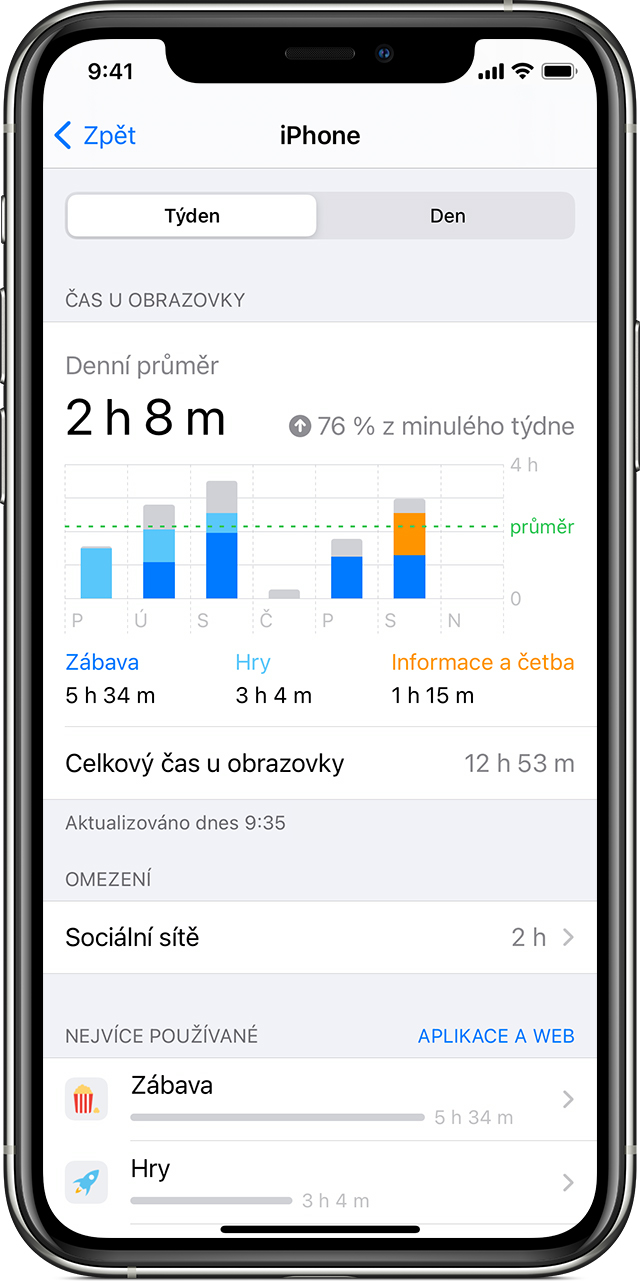640x1282 pixels.
Task: Open Hry usage details in most used
Action: pos(320,1182)
